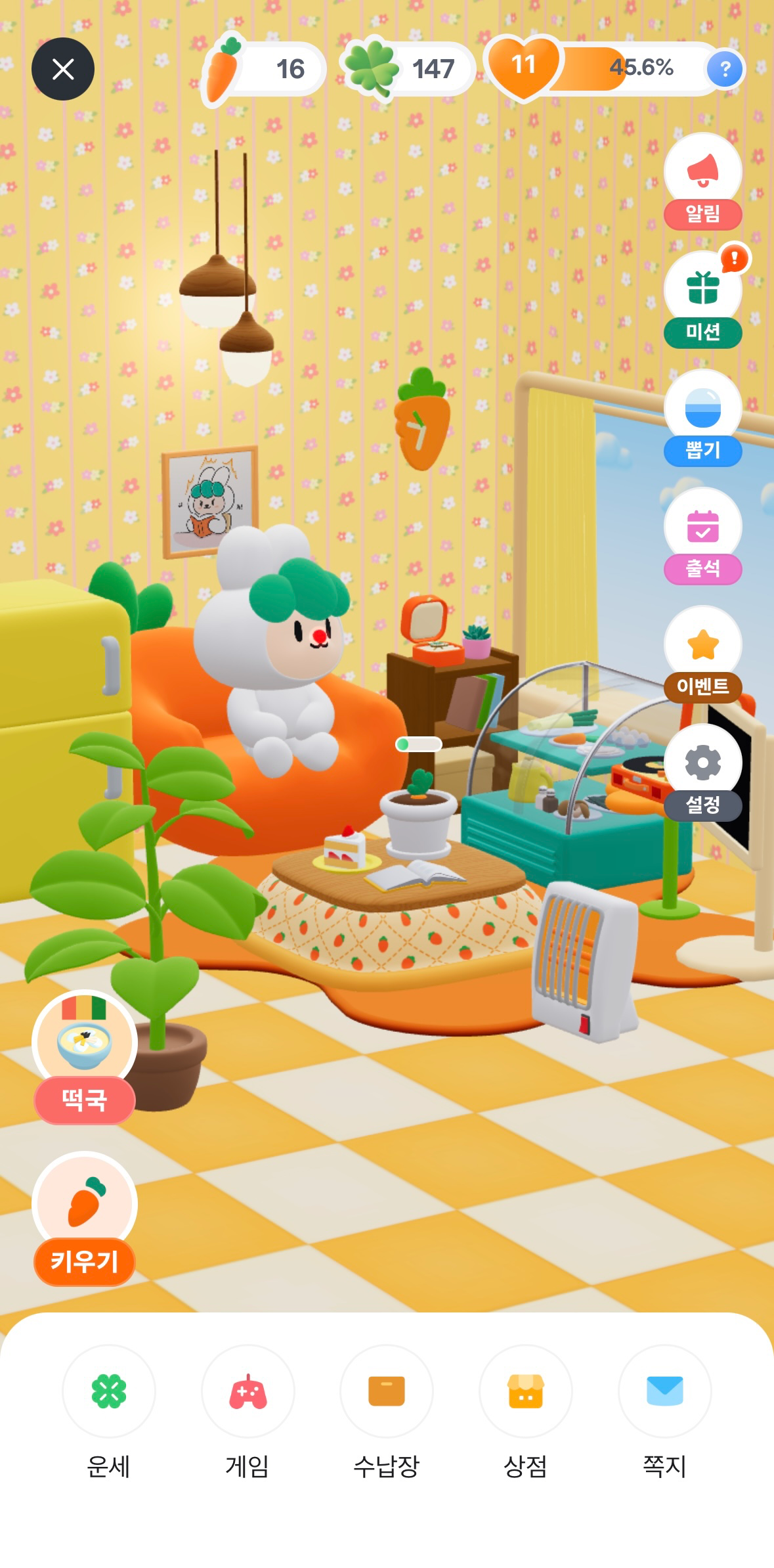Tap the 키우기 carrot grow button
The width and height of the screenshot is (774, 1568).
click(x=85, y=1217)
